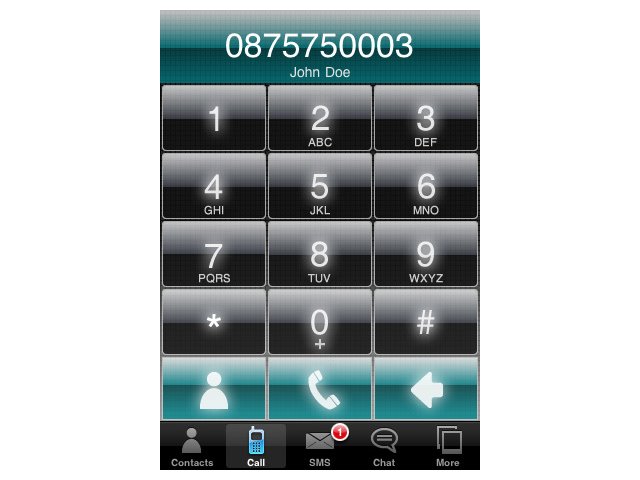Tap the asterisk key
Image resolution: width=640 pixels, height=480 pixels.
214,323
